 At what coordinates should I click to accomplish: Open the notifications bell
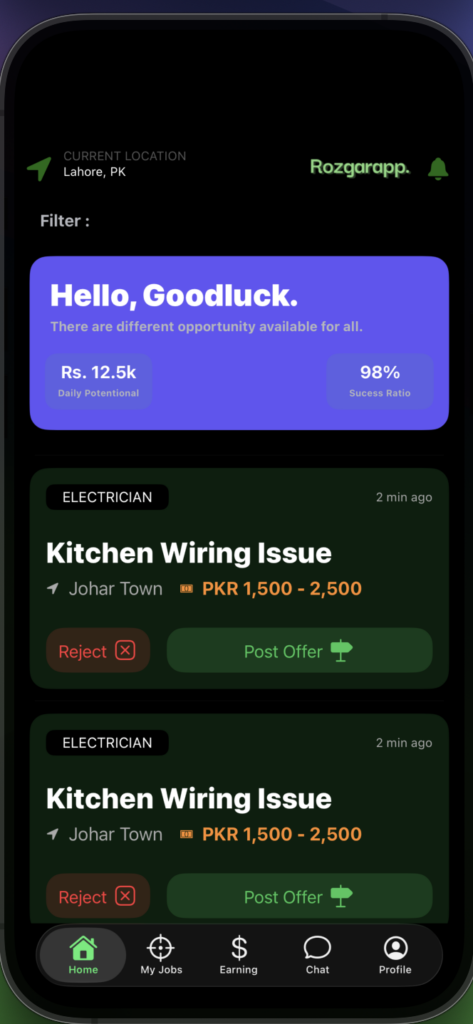[438, 168]
